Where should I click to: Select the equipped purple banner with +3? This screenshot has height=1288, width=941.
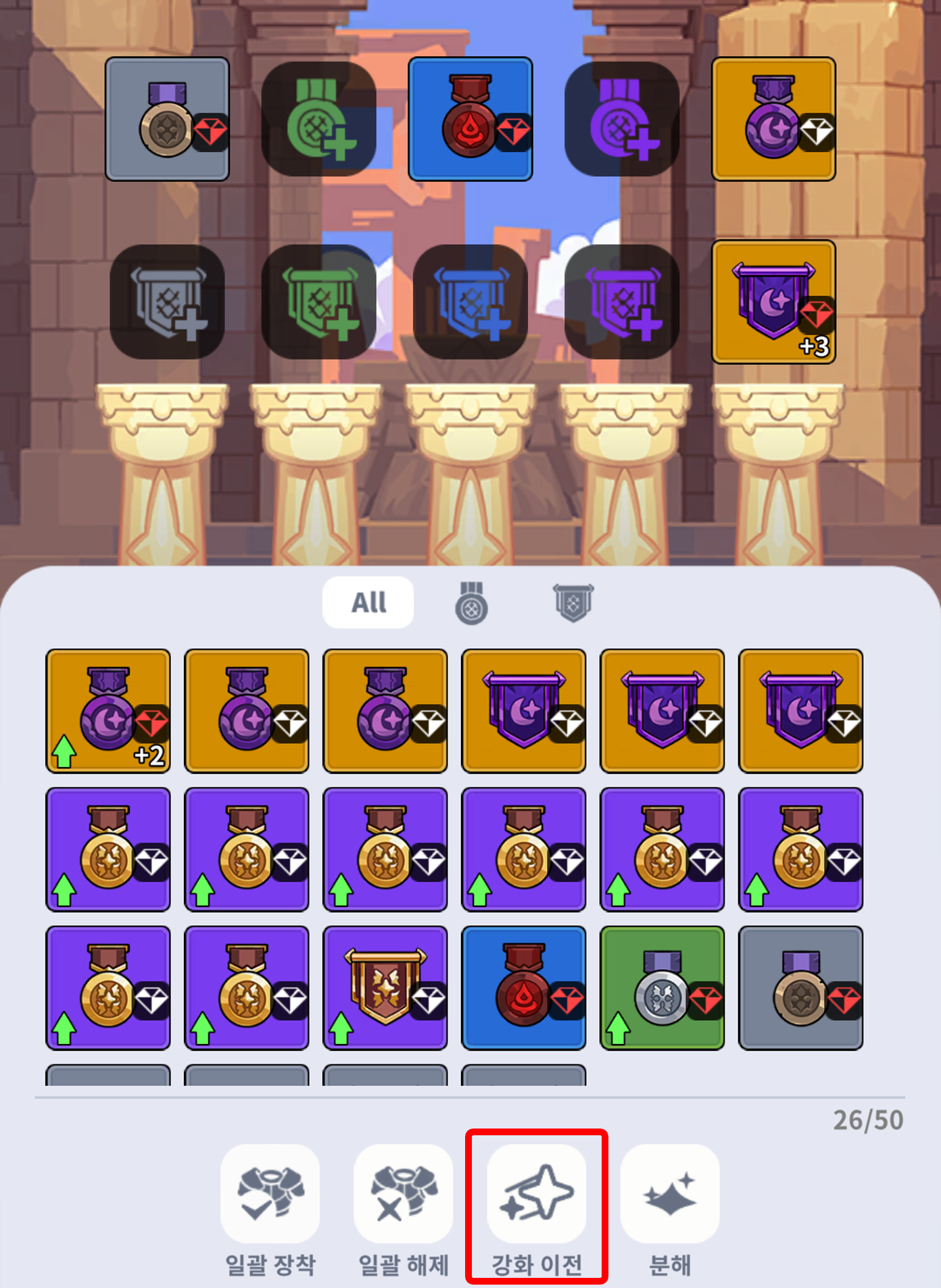pos(773,301)
